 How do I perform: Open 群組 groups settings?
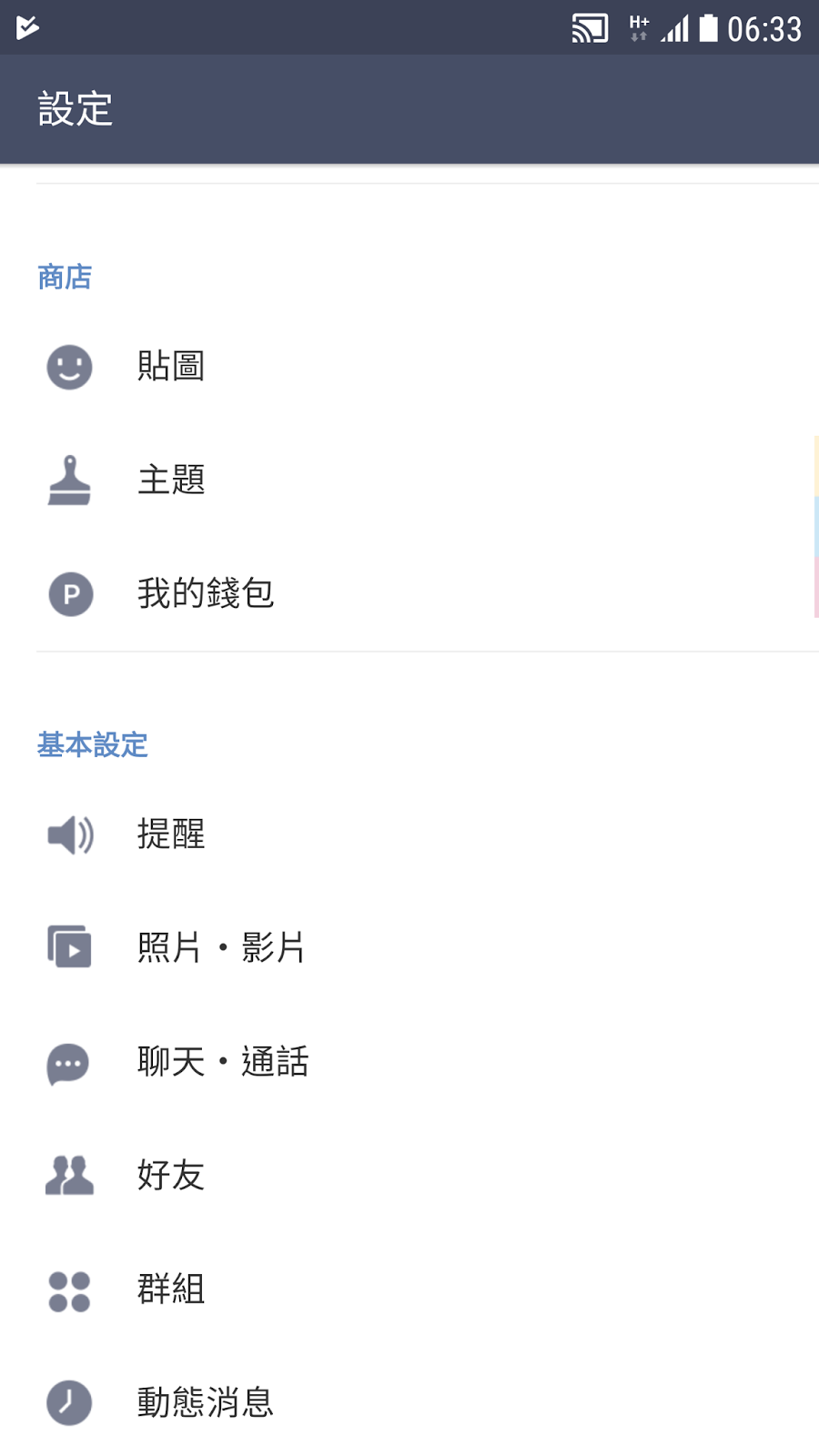pyautogui.click(x=409, y=1289)
